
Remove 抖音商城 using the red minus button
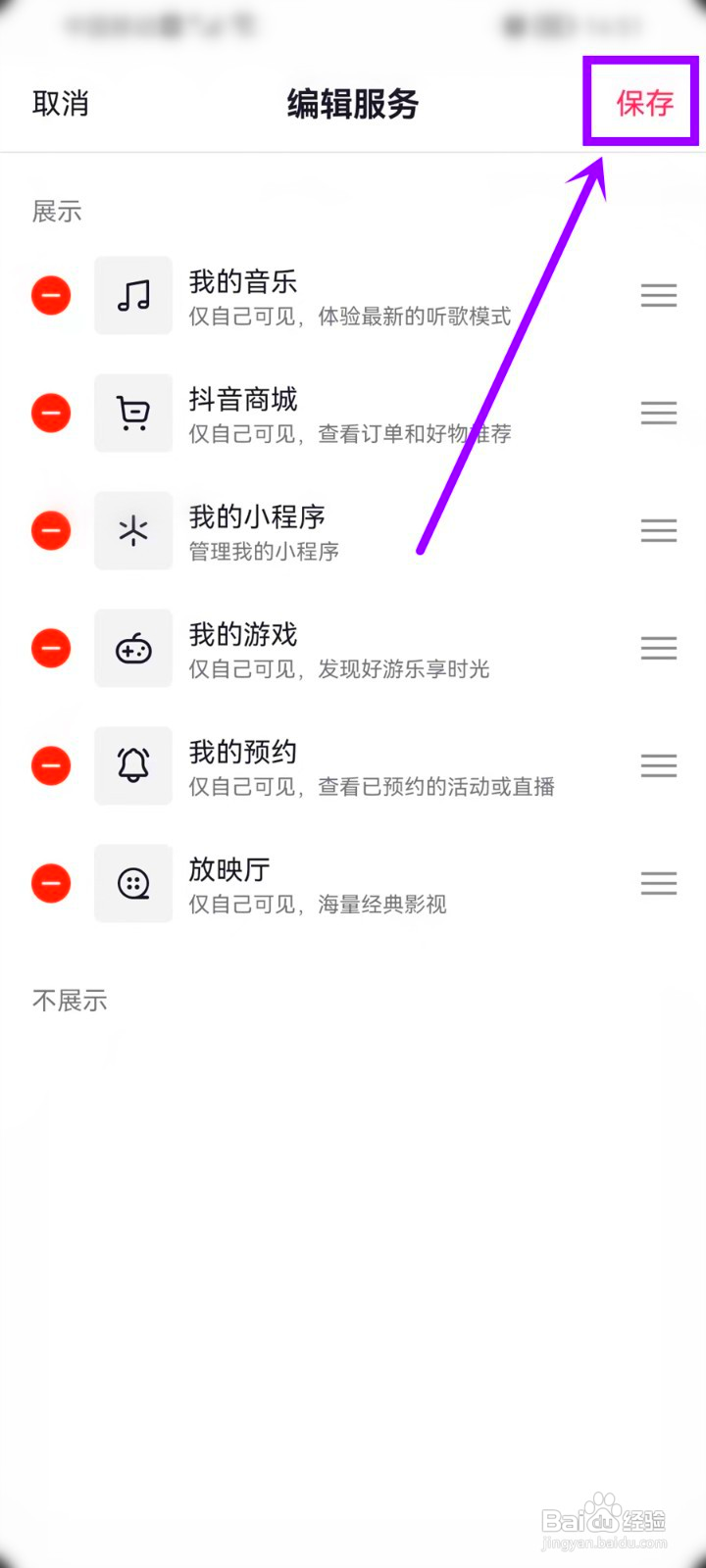(51, 413)
